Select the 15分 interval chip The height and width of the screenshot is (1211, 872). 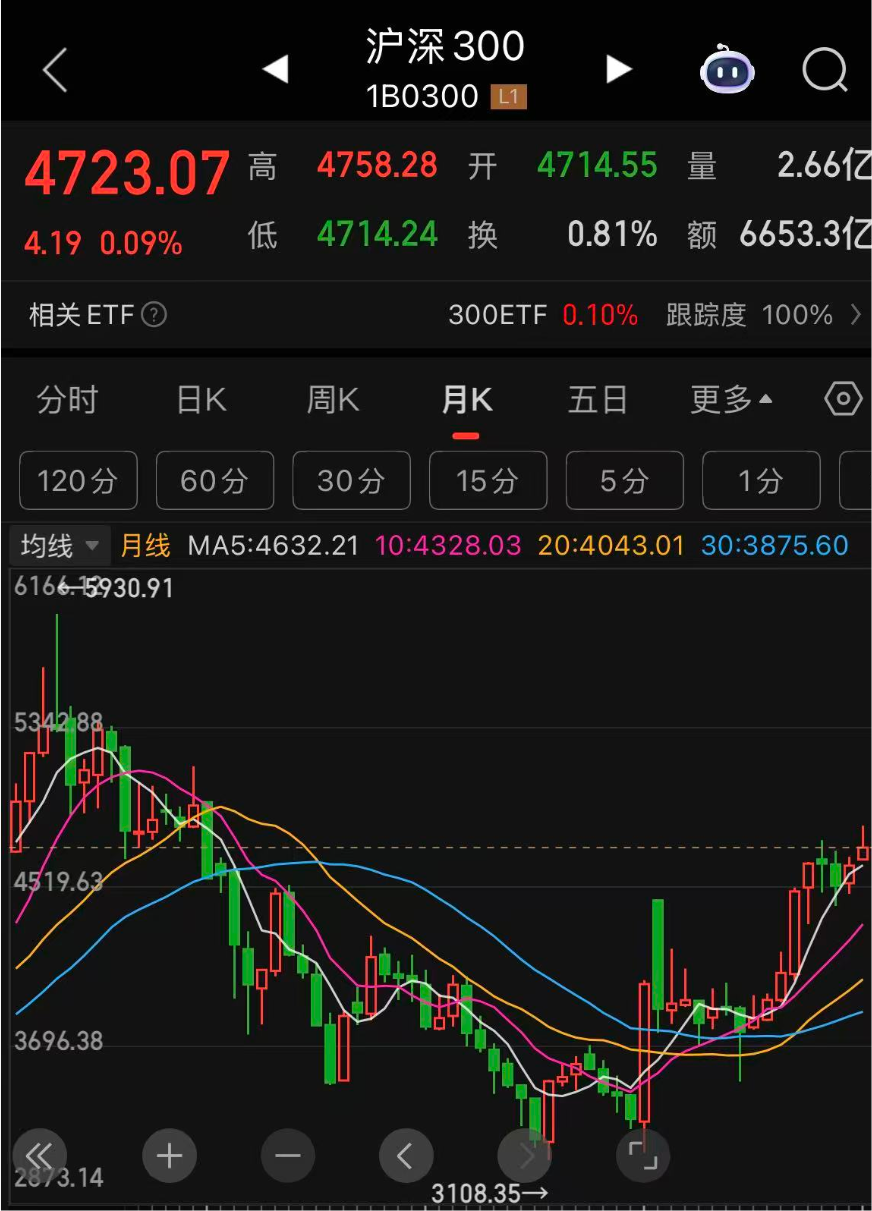[487, 481]
